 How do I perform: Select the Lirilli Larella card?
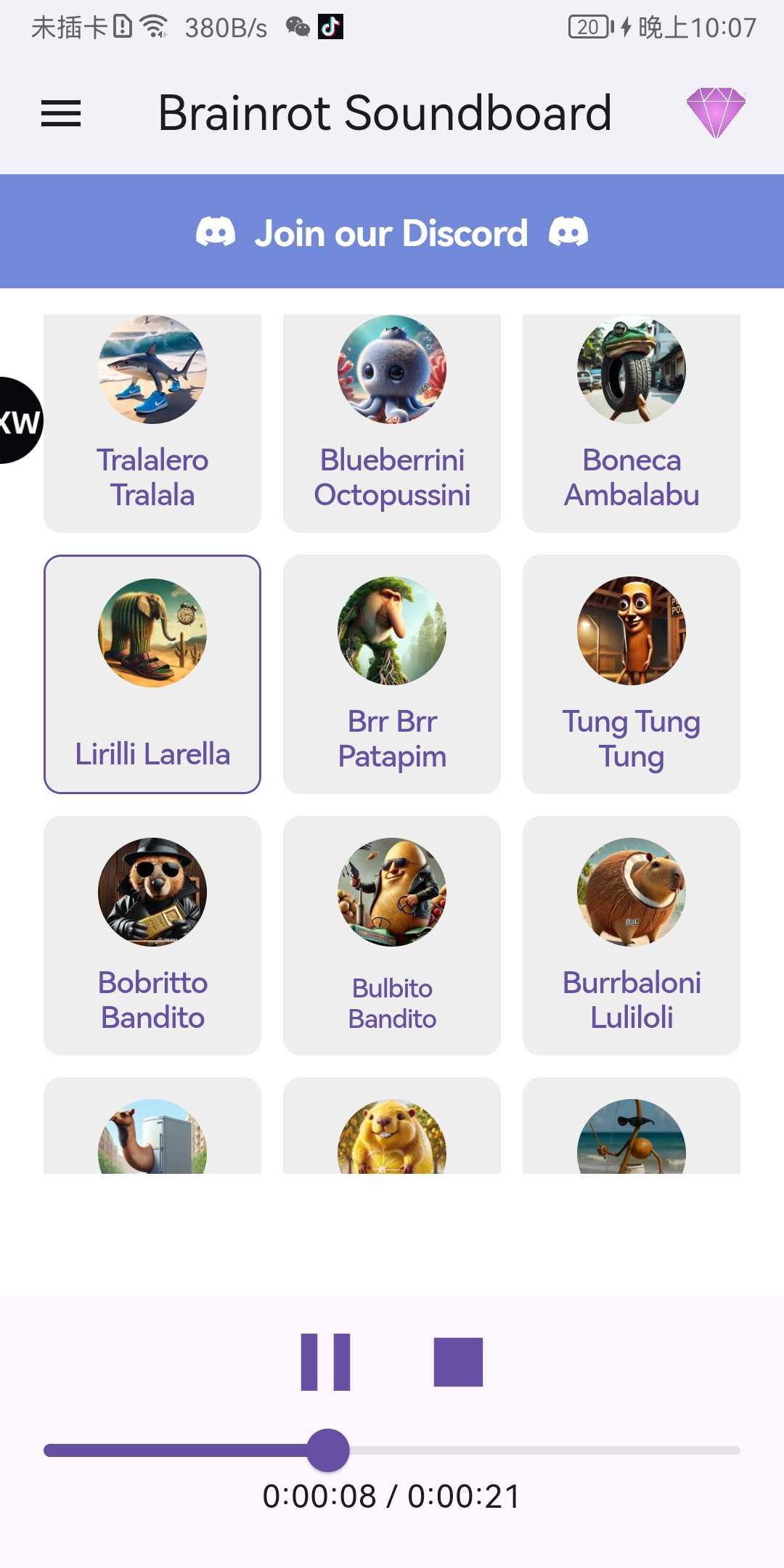click(x=152, y=674)
